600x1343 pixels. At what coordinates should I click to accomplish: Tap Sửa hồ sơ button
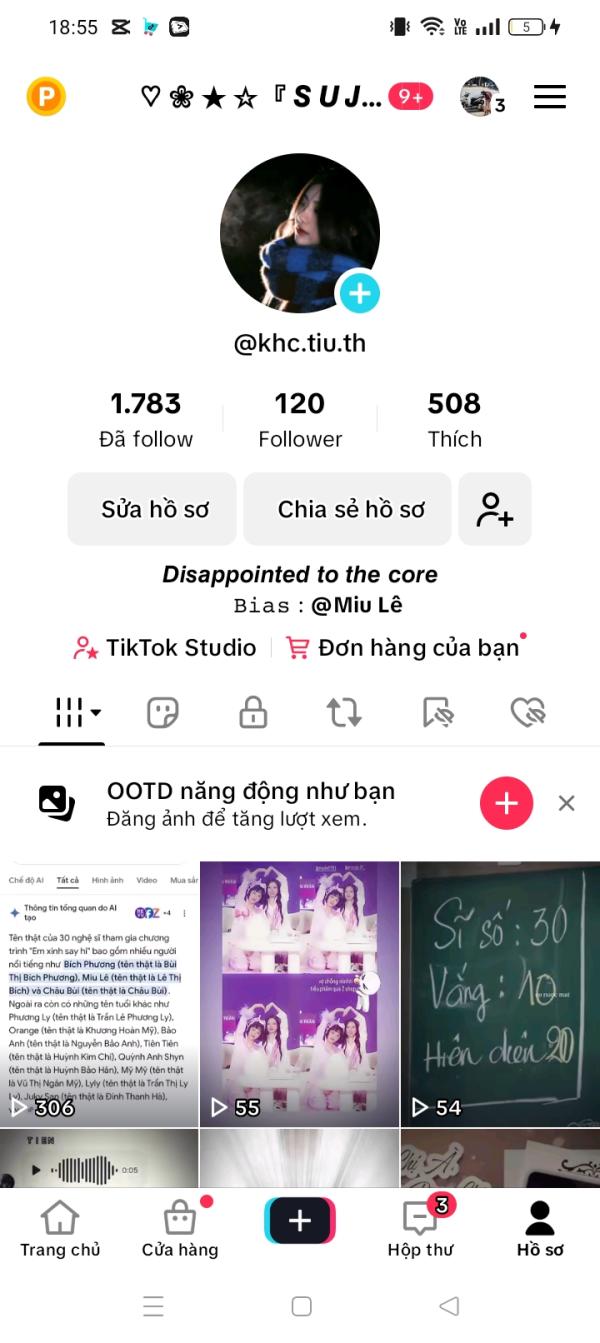153,509
